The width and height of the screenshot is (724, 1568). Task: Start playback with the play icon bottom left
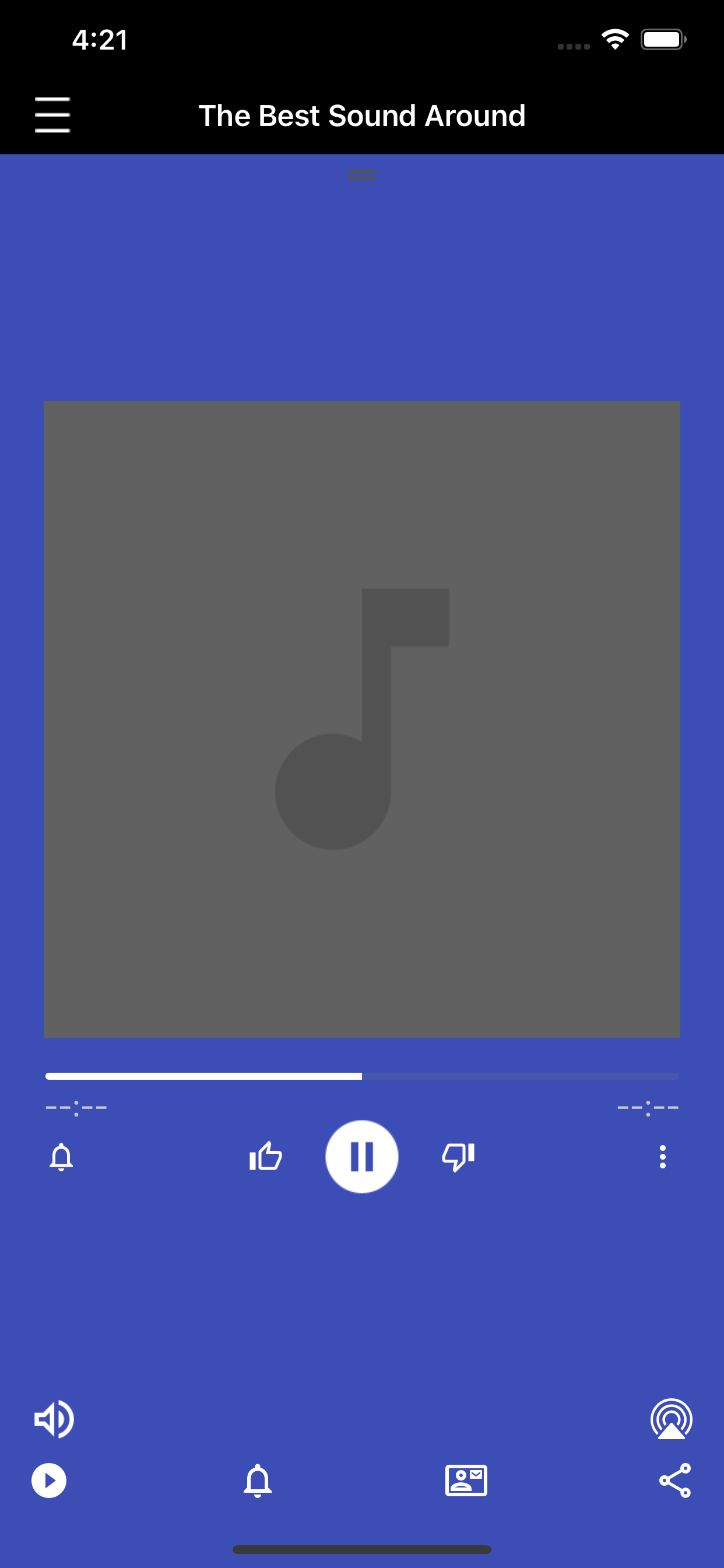pos(48,1481)
